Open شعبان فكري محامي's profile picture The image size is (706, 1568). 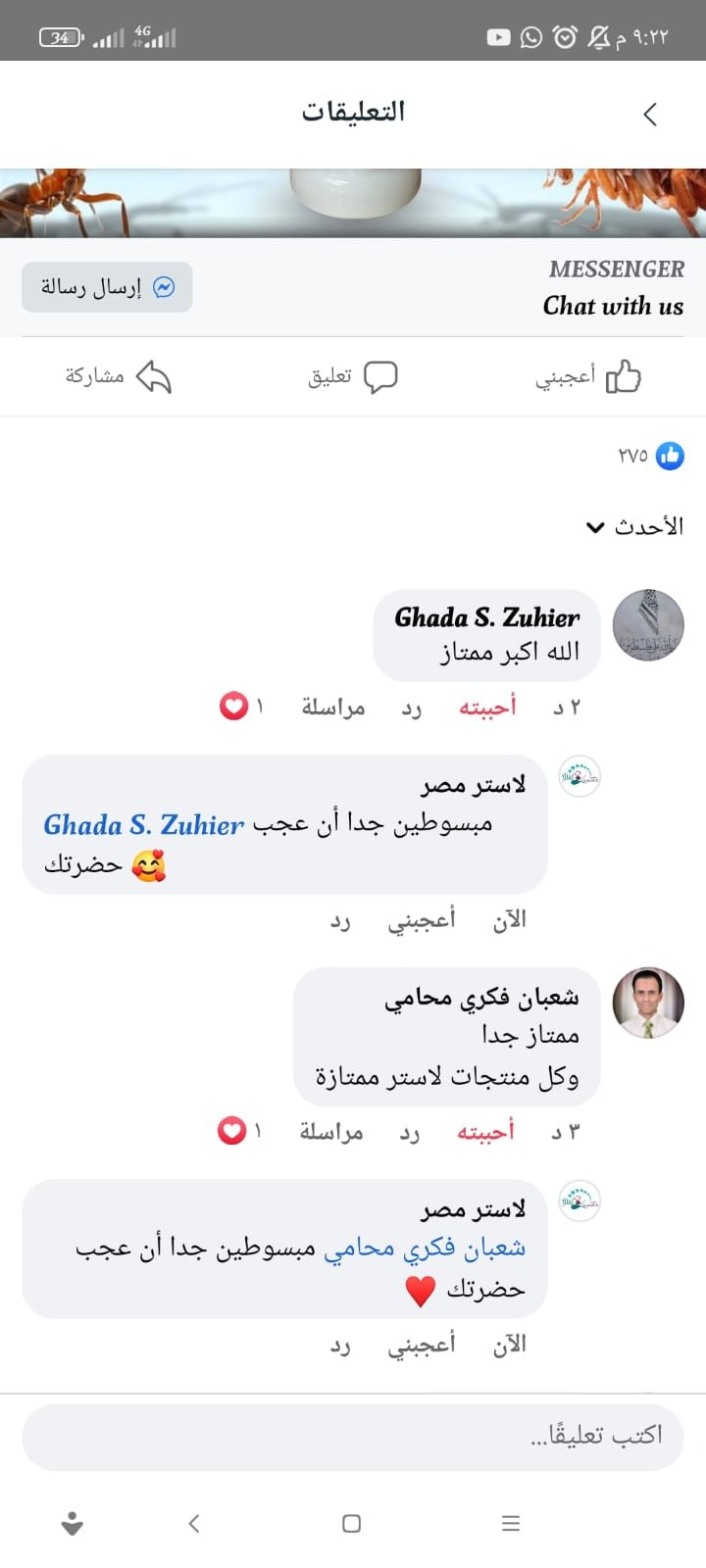click(647, 1003)
